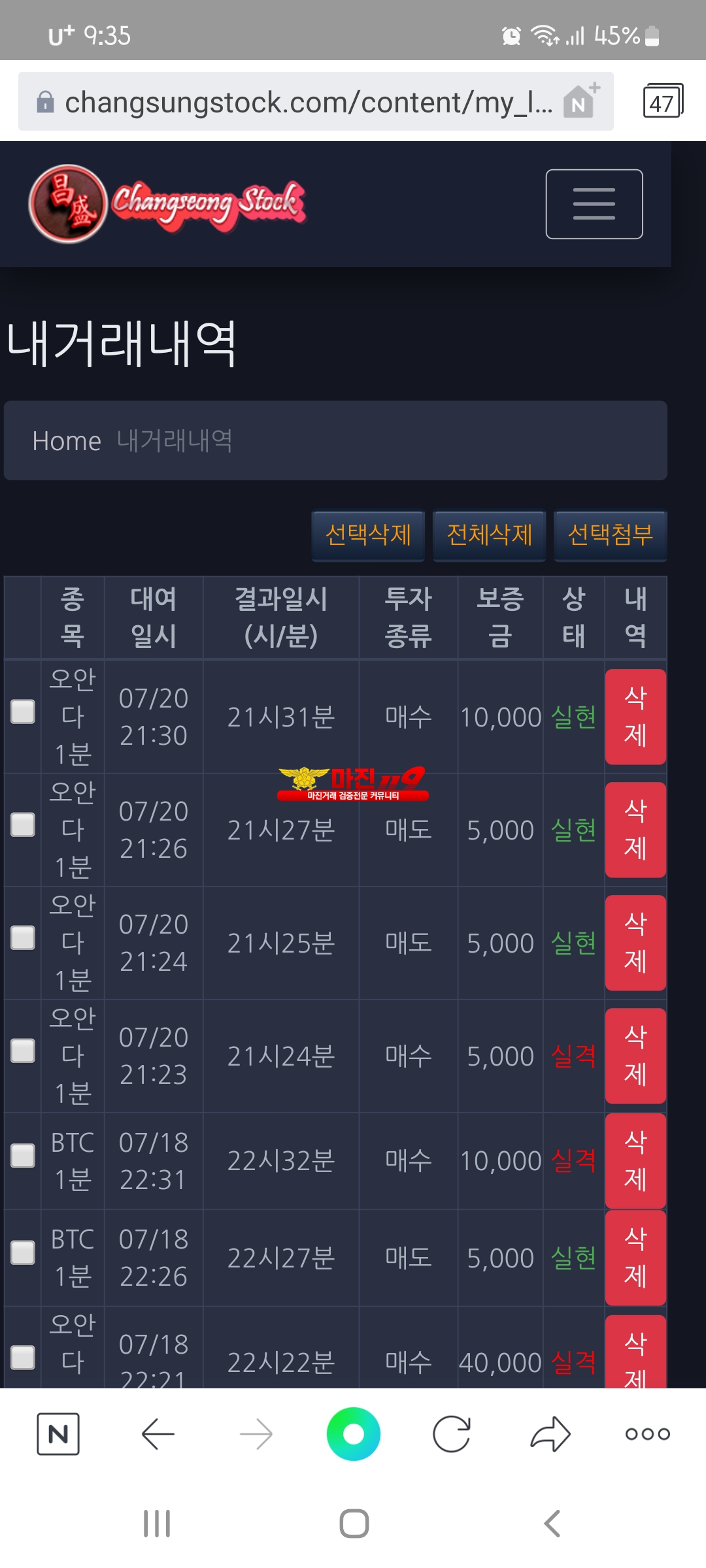Tap the 선택첨부 button
The height and width of the screenshot is (1568, 706).
coord(610,535)
